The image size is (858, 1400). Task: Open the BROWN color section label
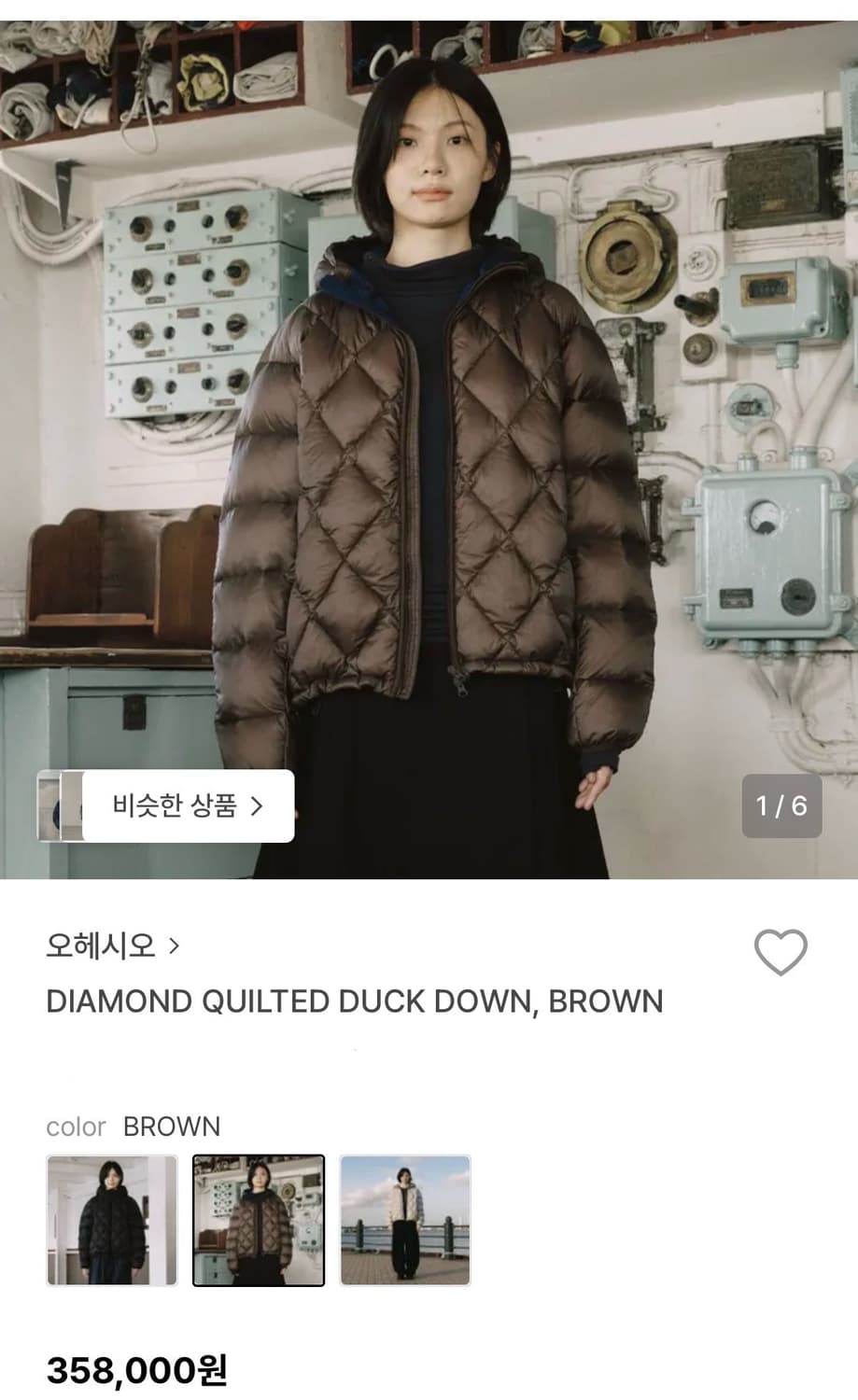coord(171,1127)
